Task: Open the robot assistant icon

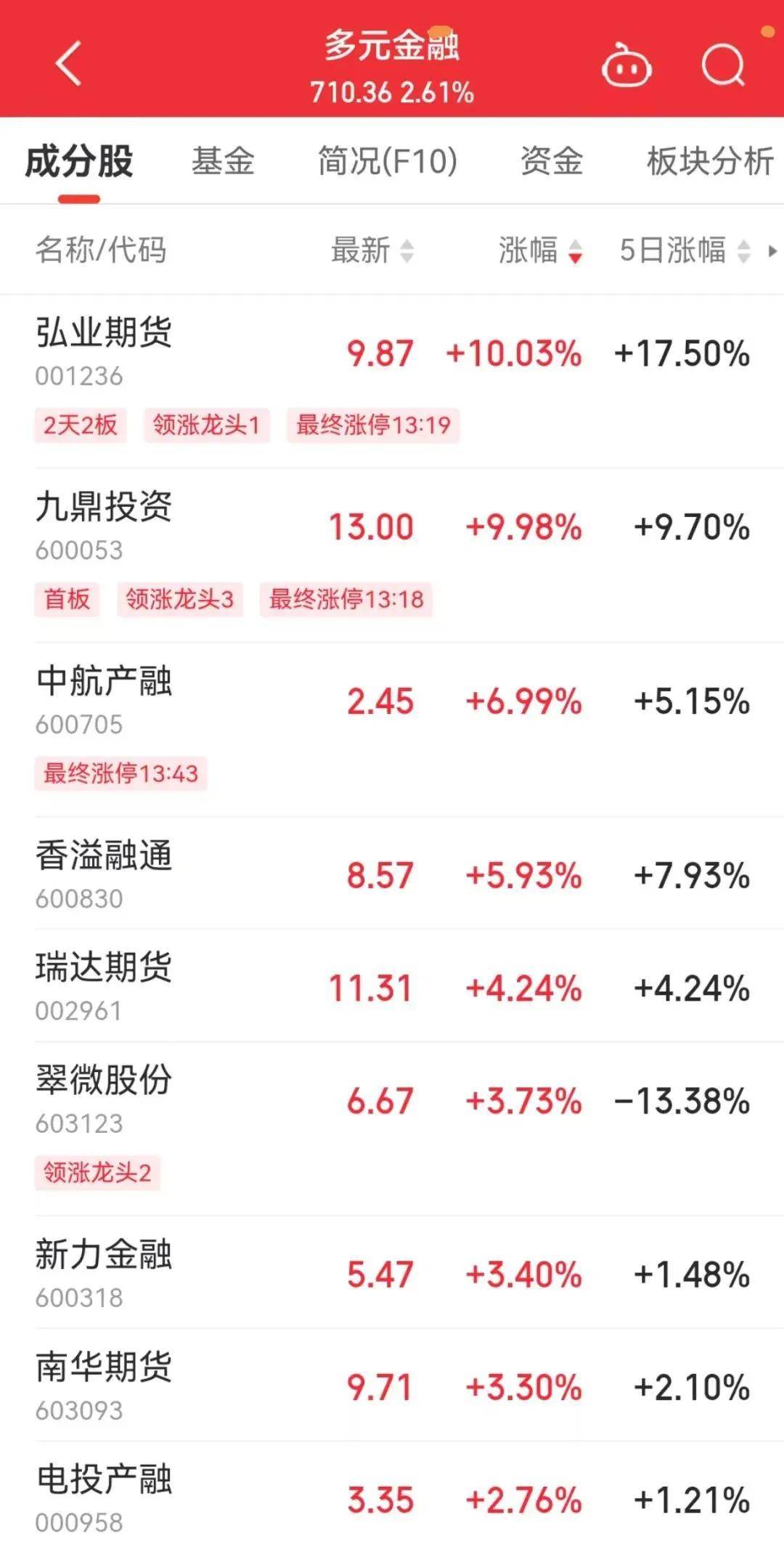Action: coord(626,67)
